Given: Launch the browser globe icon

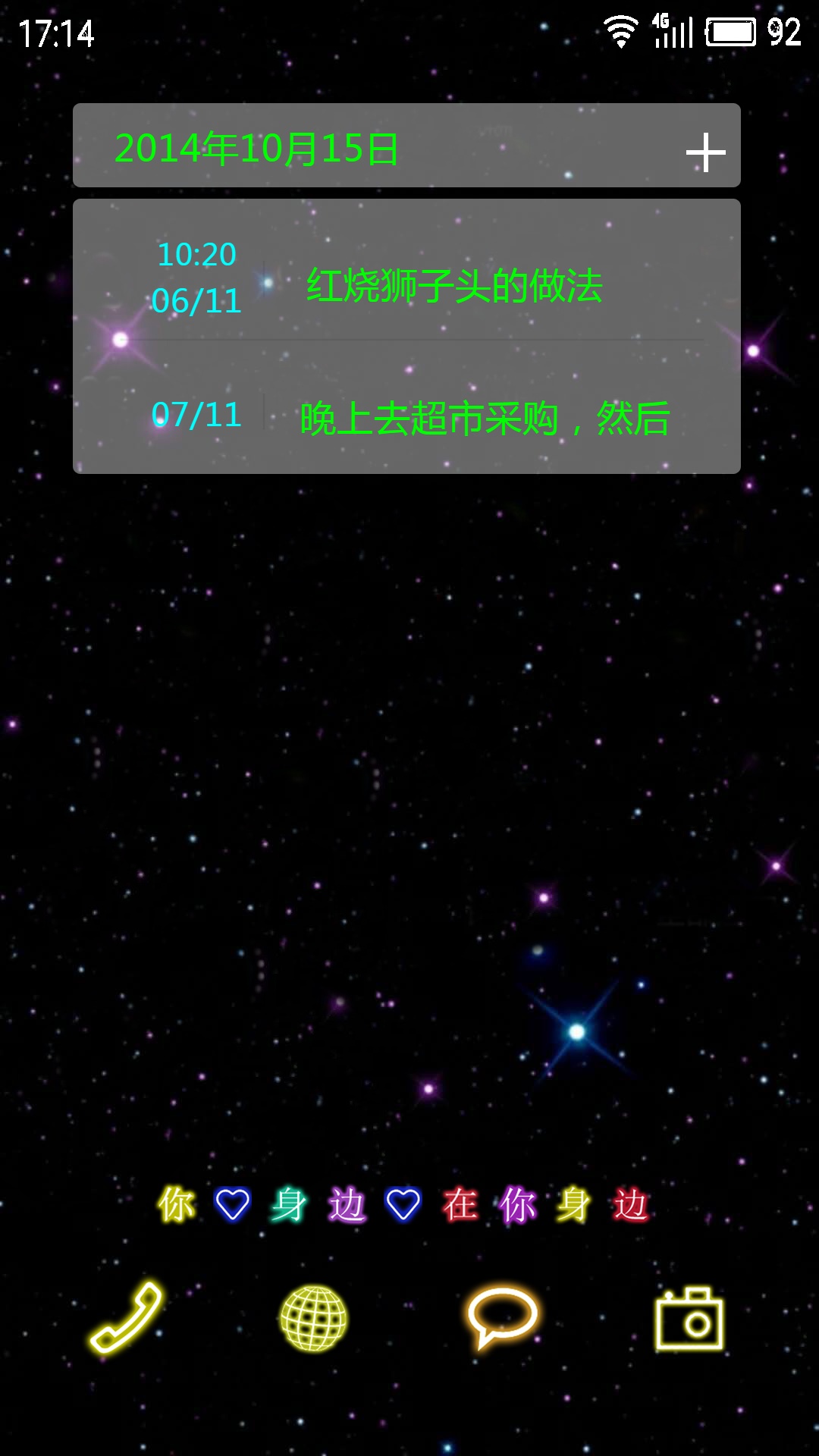Looking at the screenshot, I should click(x=313, y=1319).
